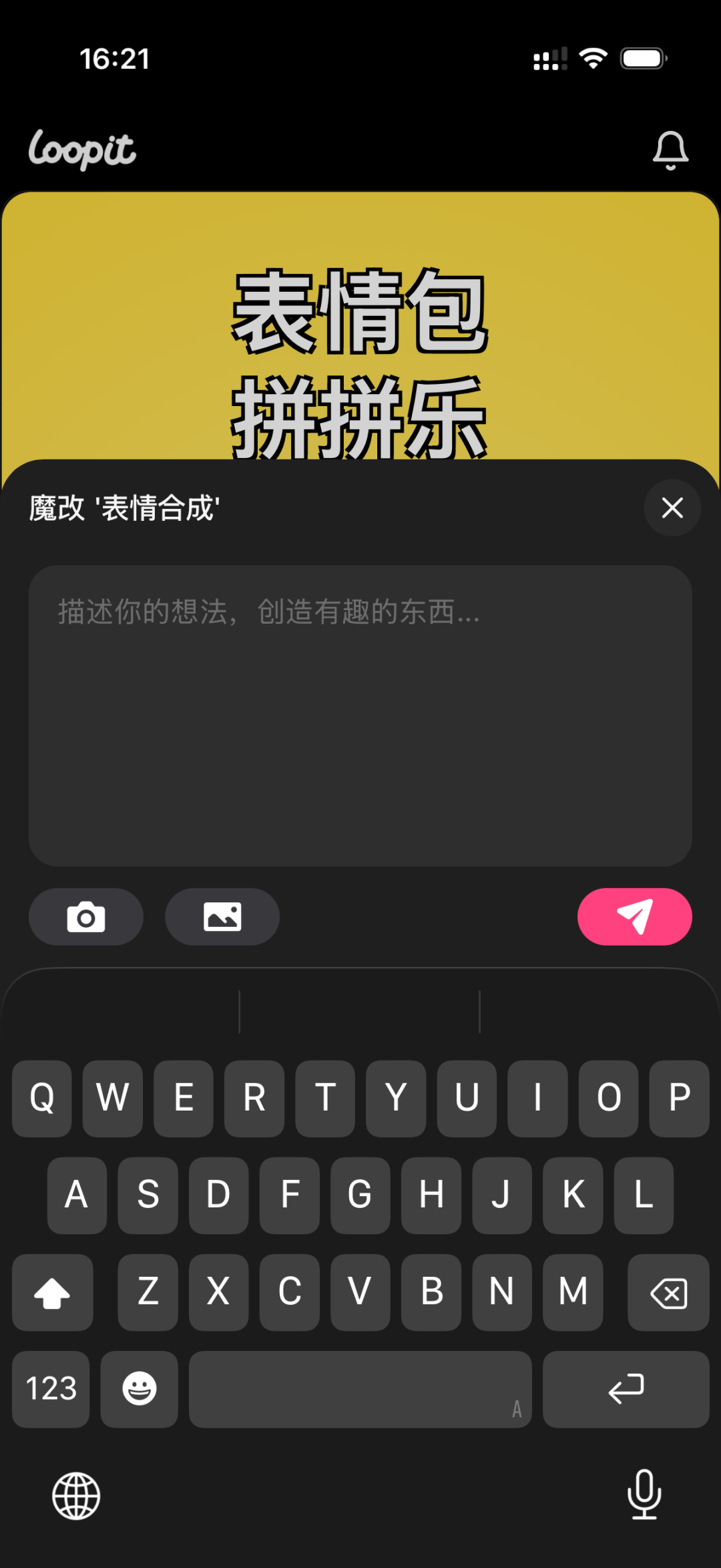The image size is (721, 1568).
Task: Open the notifications bell
Action: (670, 150)
